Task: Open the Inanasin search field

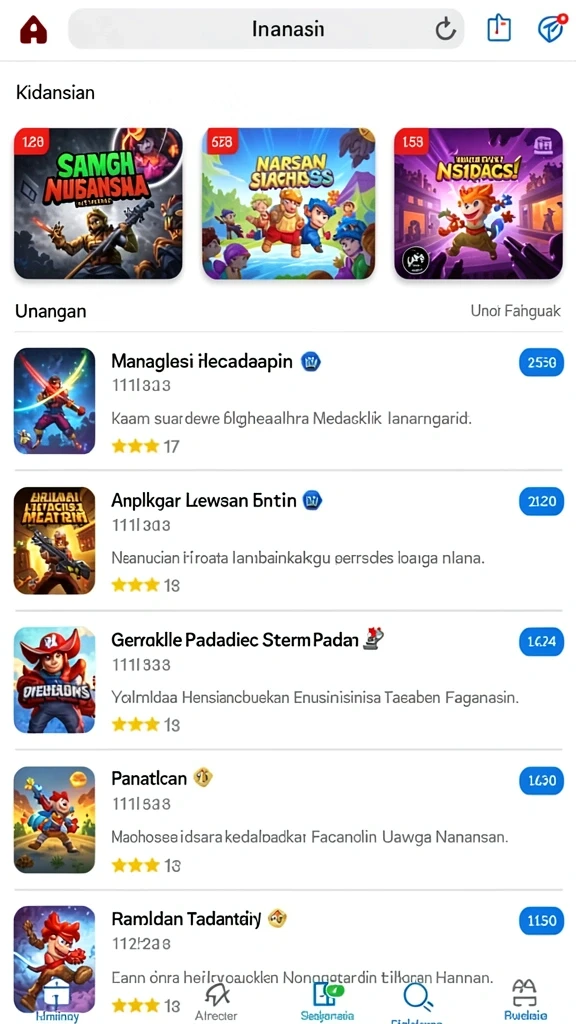Action: click(266, 29)
